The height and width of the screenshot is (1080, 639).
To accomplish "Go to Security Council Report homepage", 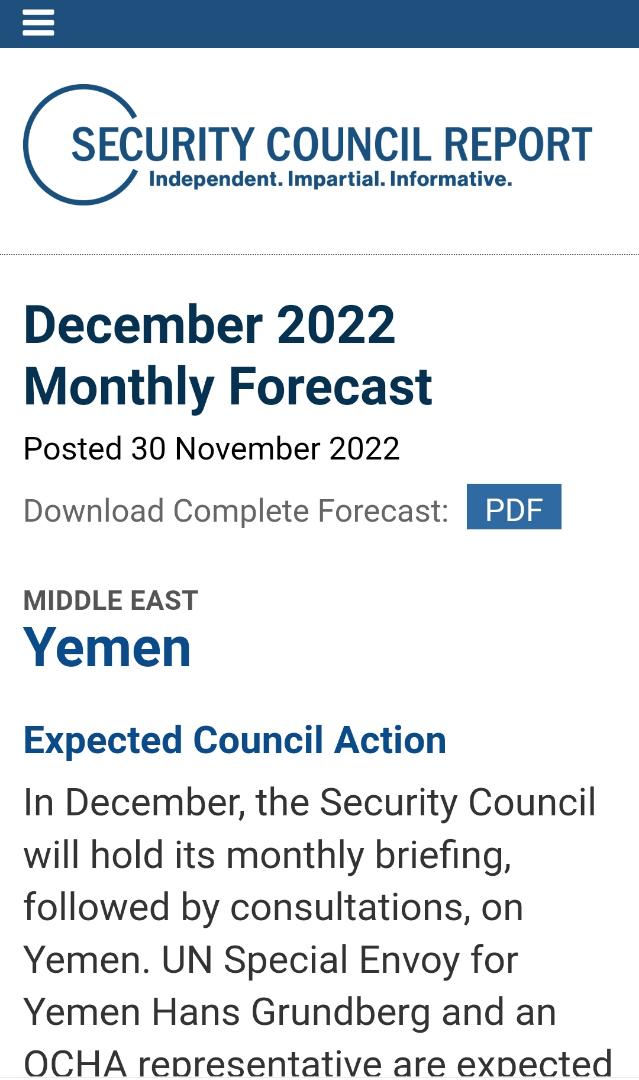I will click(x=307, y=146).
